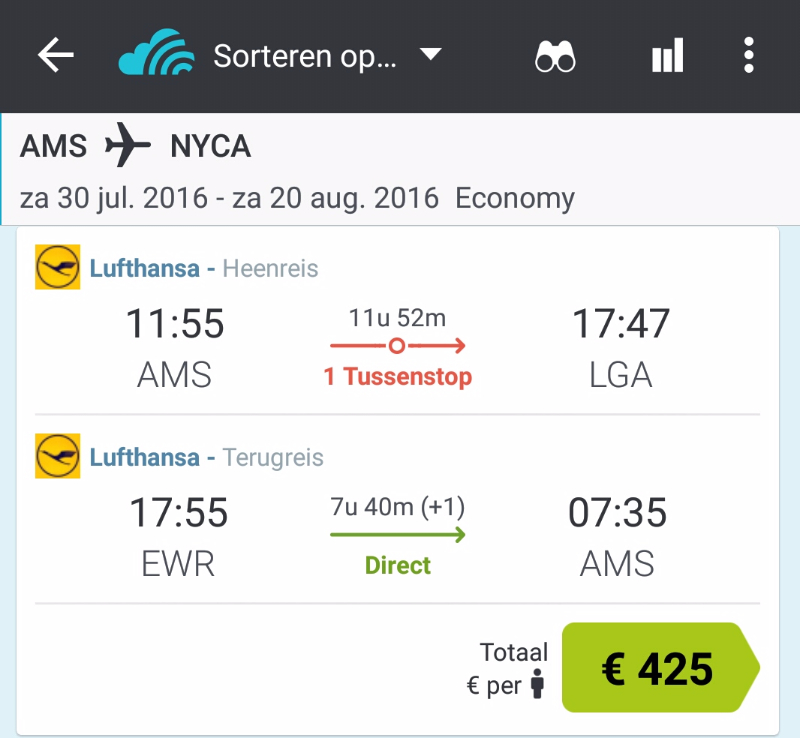The image size is (800, 738).
Task: Go back using the arrow
Action: point(56,56)
